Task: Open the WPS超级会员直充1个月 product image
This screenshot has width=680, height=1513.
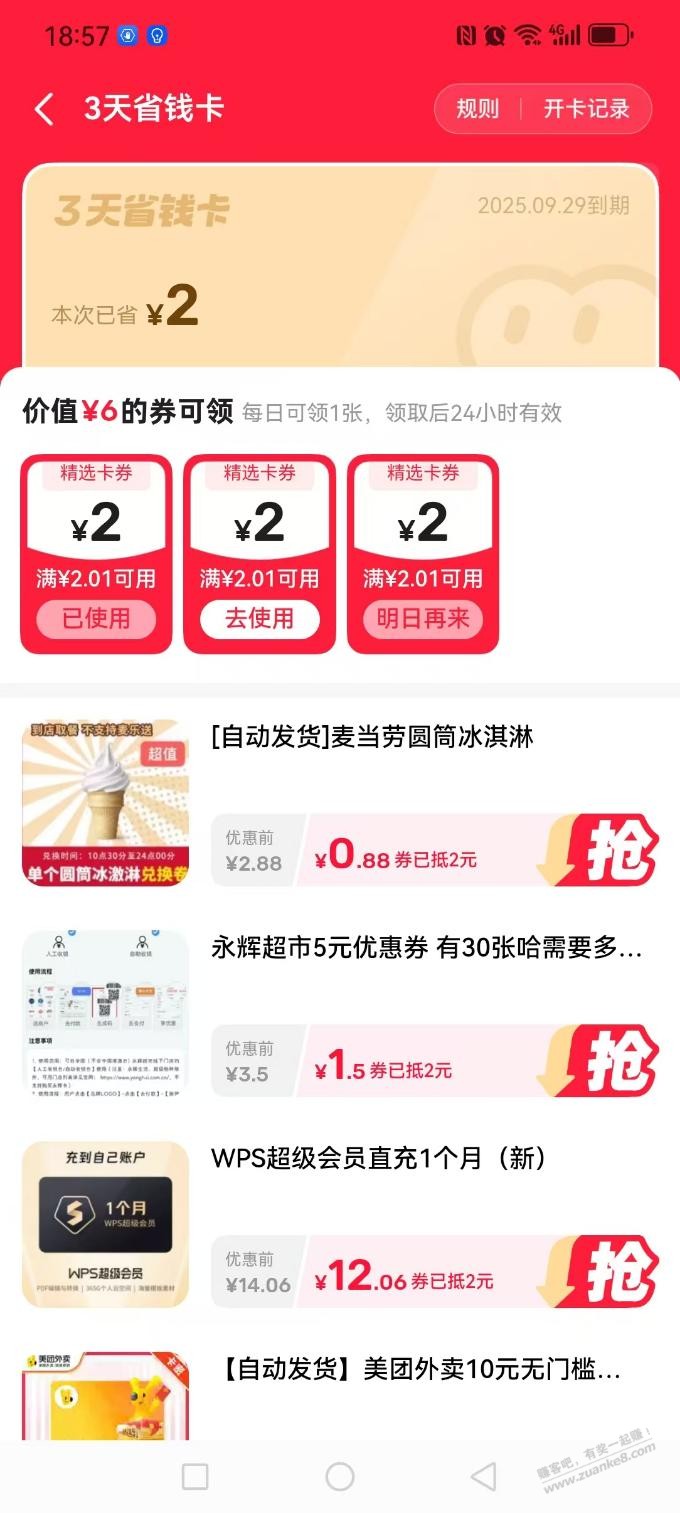Action: (x=106, y=1224)
